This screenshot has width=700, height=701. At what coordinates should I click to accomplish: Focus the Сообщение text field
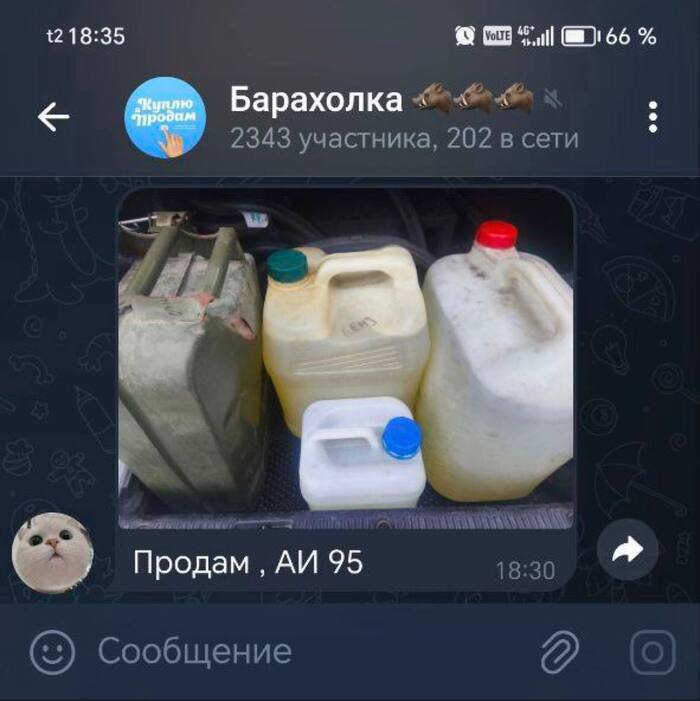300,652
